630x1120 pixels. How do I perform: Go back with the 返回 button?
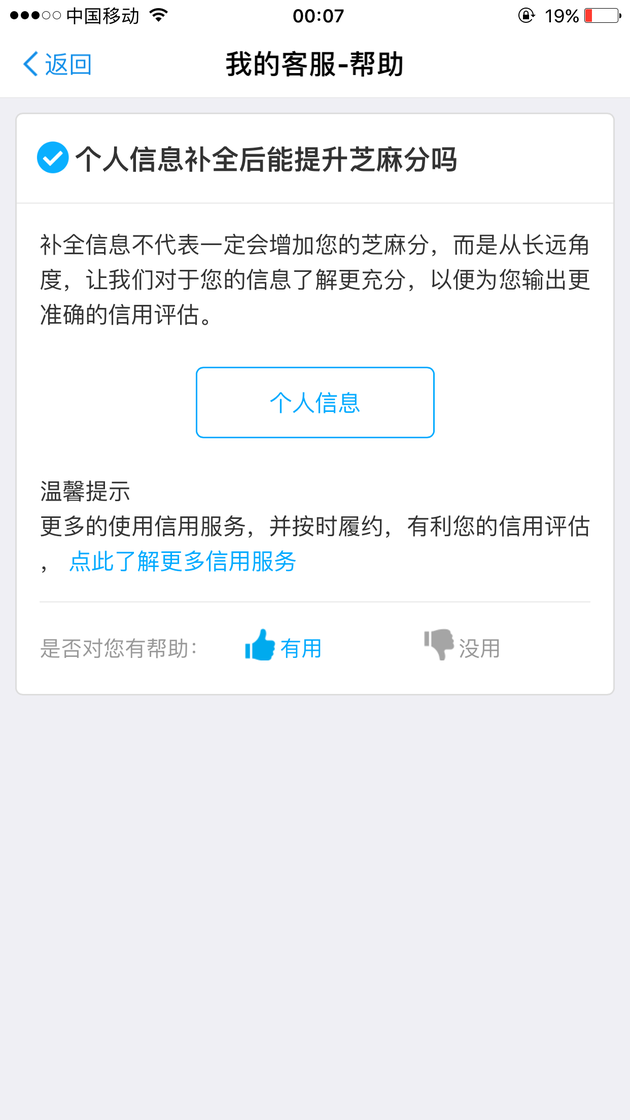(x=58, y=65)
